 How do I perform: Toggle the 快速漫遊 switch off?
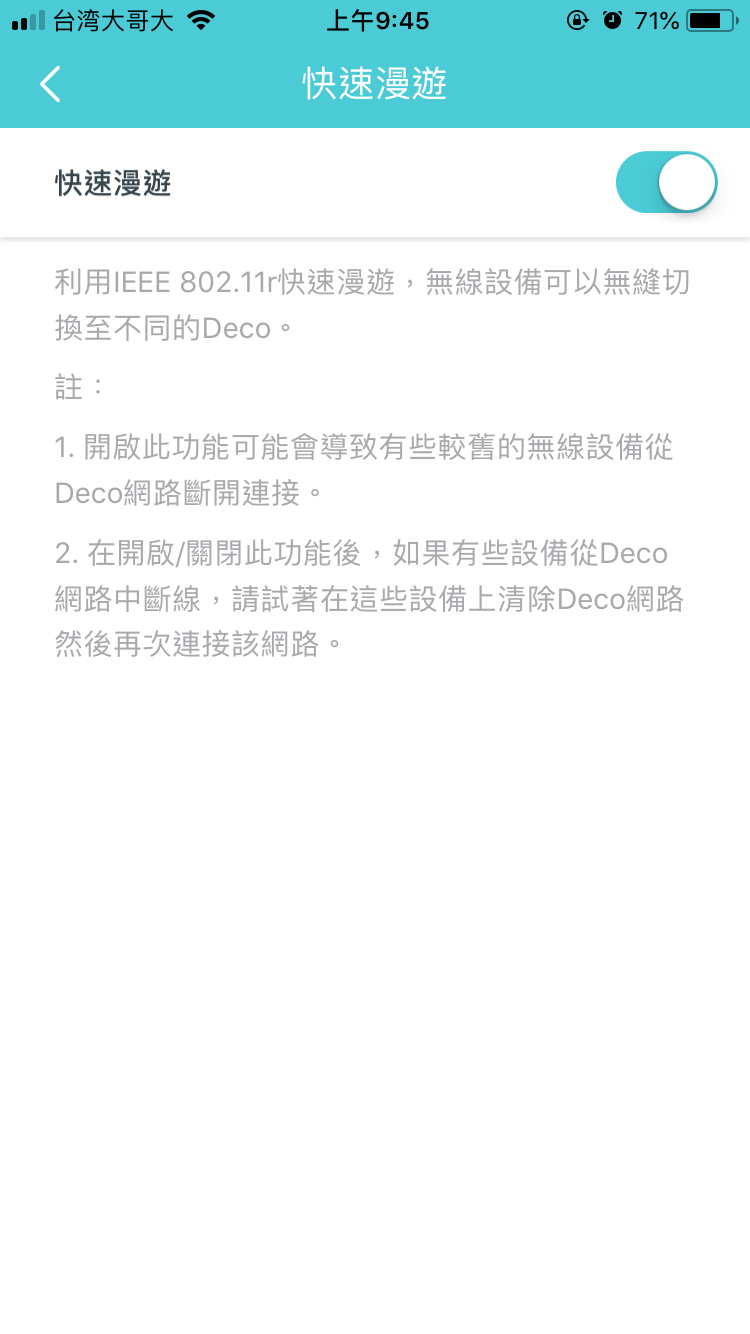[666, 183]
